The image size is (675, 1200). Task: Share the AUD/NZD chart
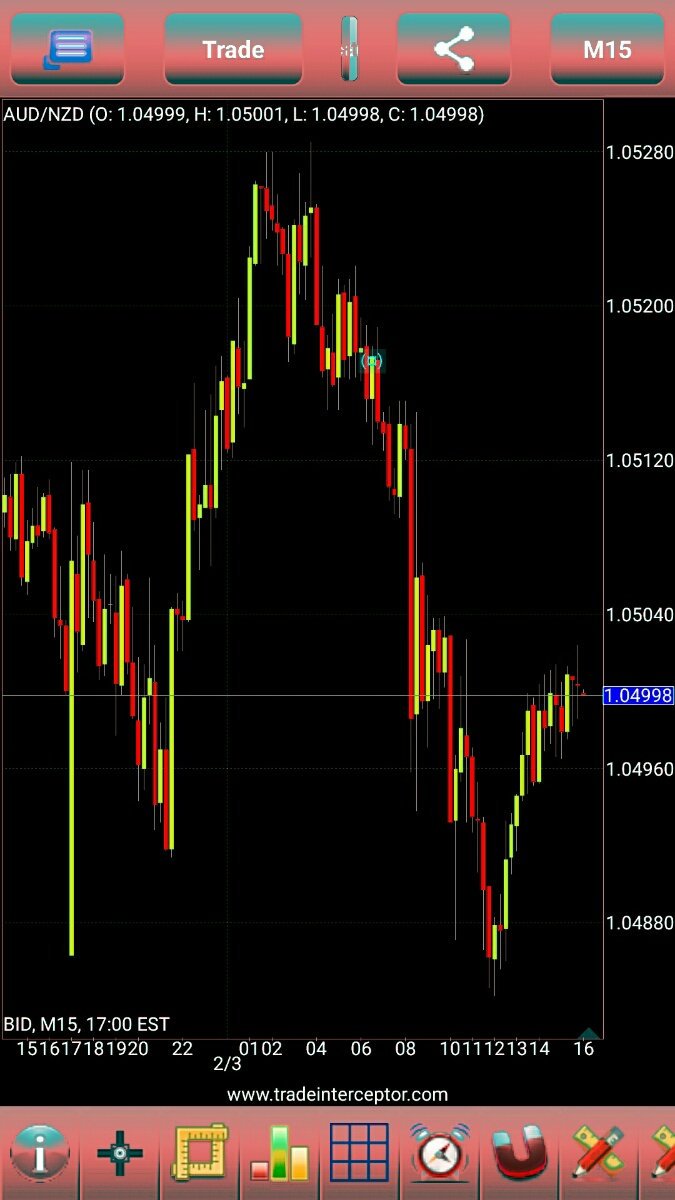click(x=453, y=49)
